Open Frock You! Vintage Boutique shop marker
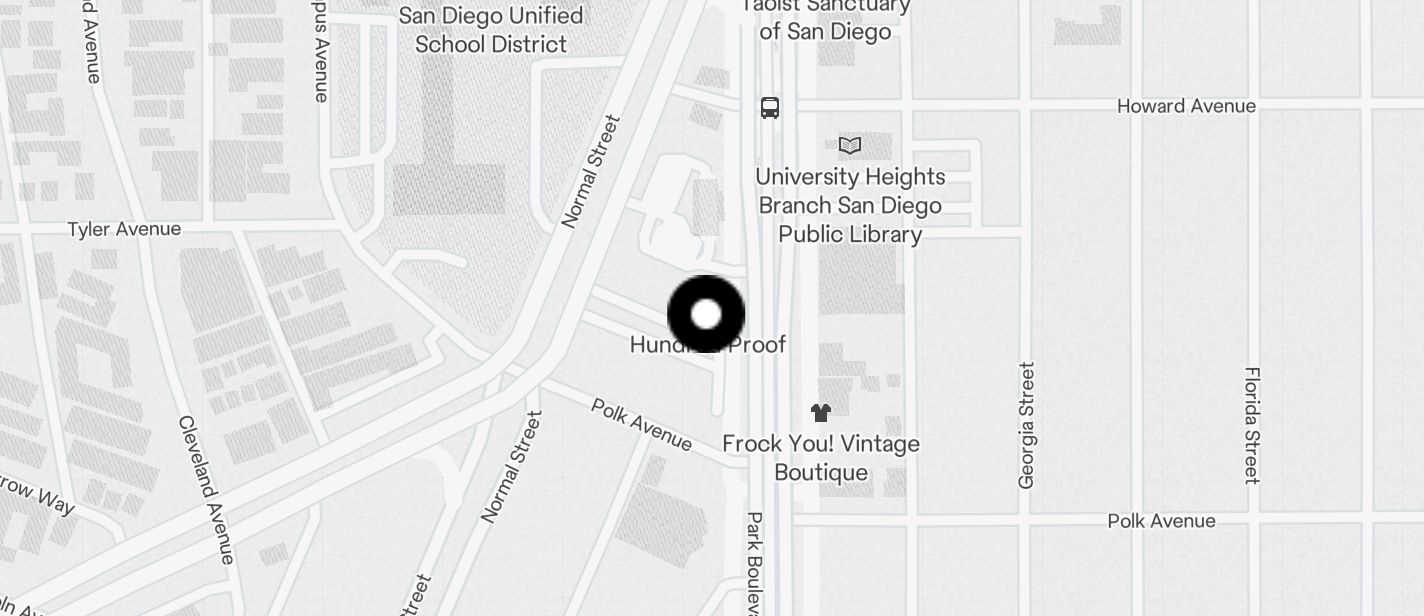The height and width of the screenshot is (616, 1424). (x=821, y=413)
